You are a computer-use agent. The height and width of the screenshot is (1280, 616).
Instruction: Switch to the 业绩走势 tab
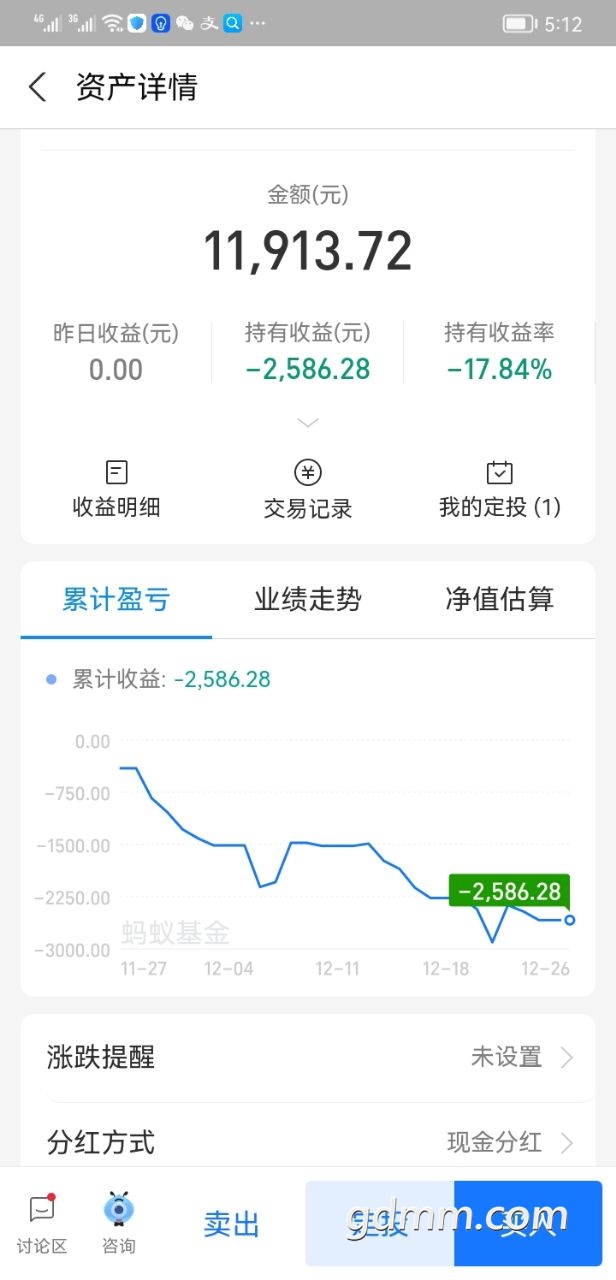click(x=308, y=600)
